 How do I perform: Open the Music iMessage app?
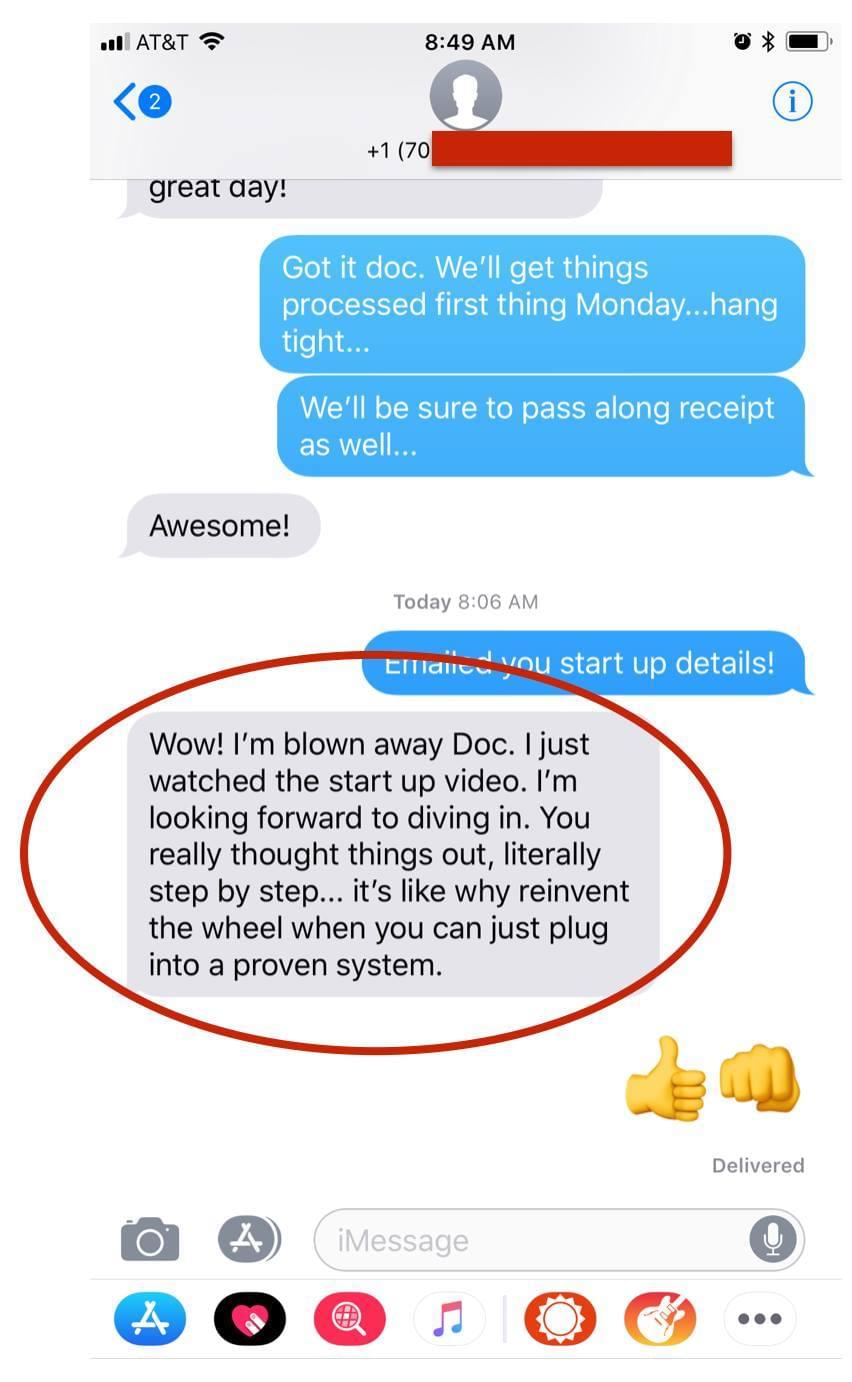coord(449,1319)
